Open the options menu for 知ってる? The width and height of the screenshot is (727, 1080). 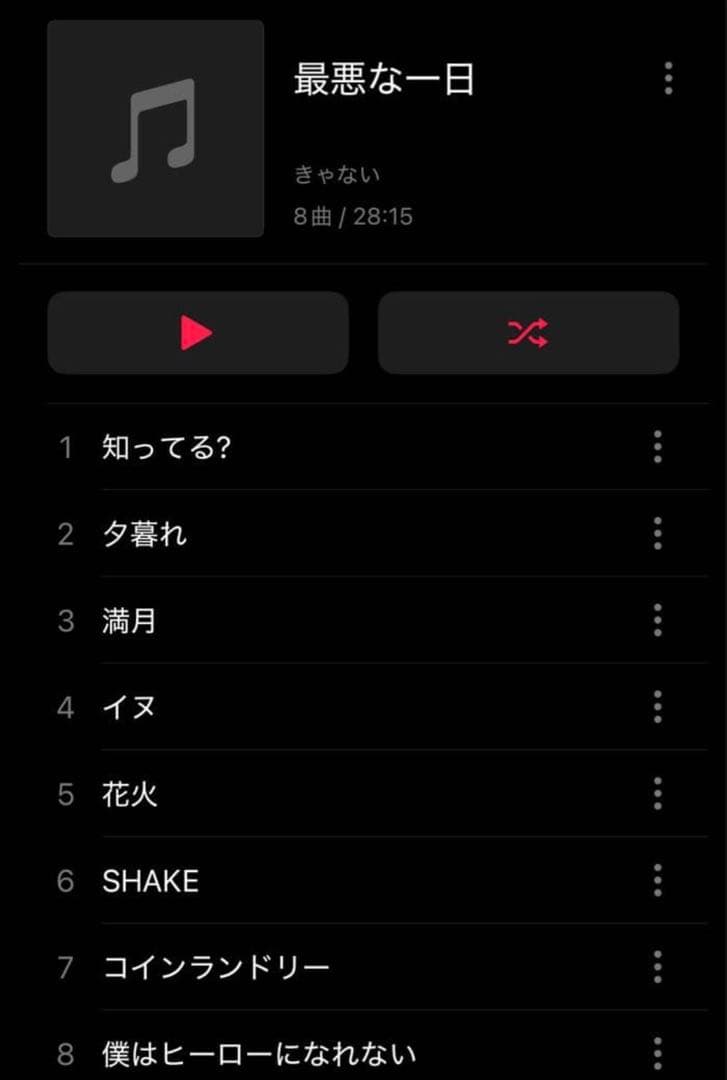[x=657, y=449]
